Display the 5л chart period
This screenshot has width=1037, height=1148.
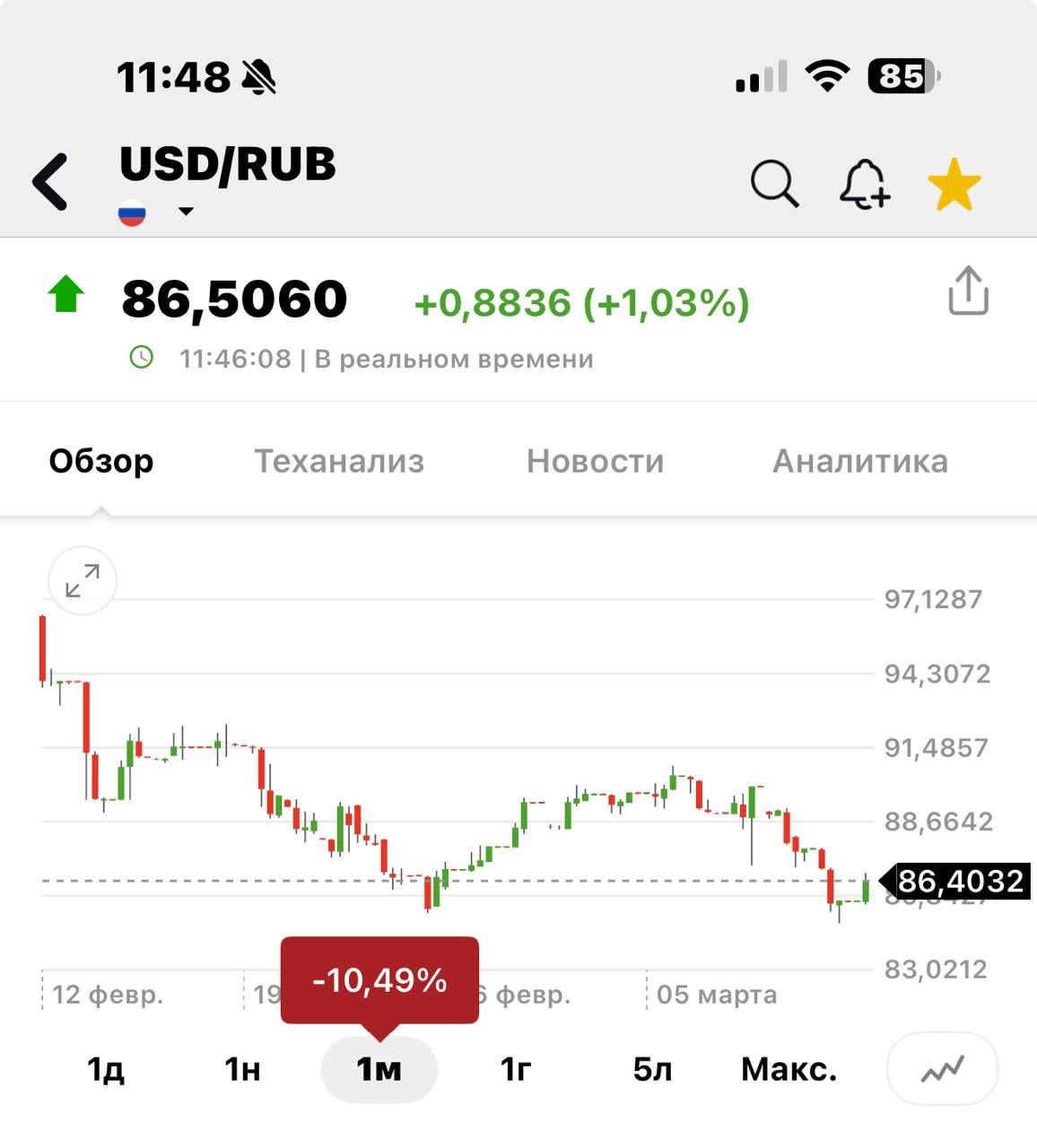[x=652, y=1069]
